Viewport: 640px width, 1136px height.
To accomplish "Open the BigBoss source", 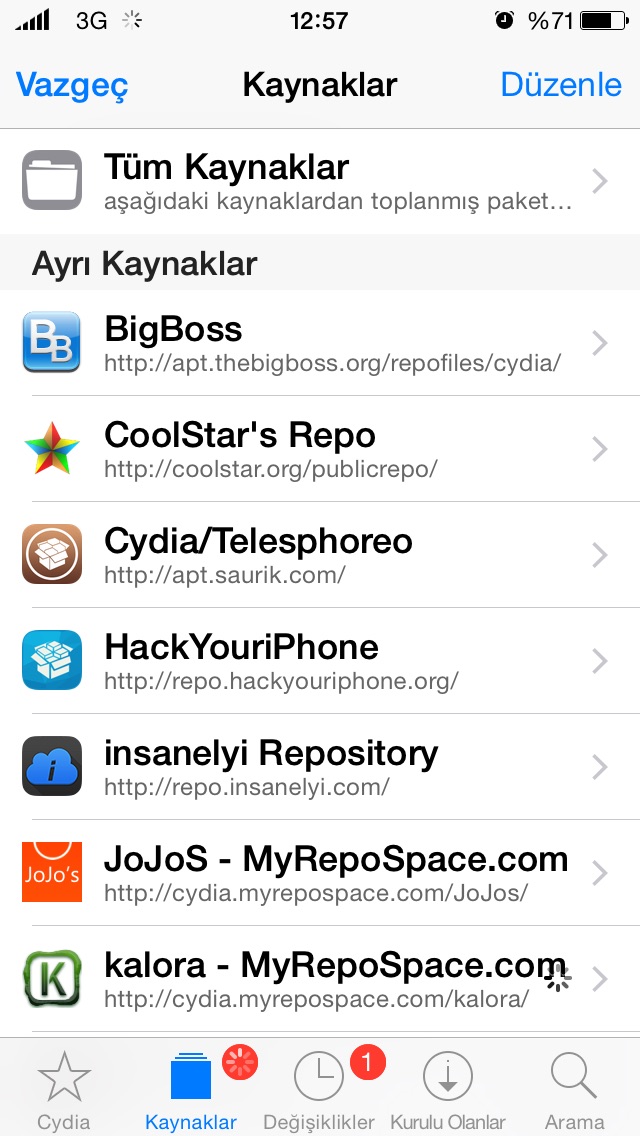I will click(x=320, y=343).
